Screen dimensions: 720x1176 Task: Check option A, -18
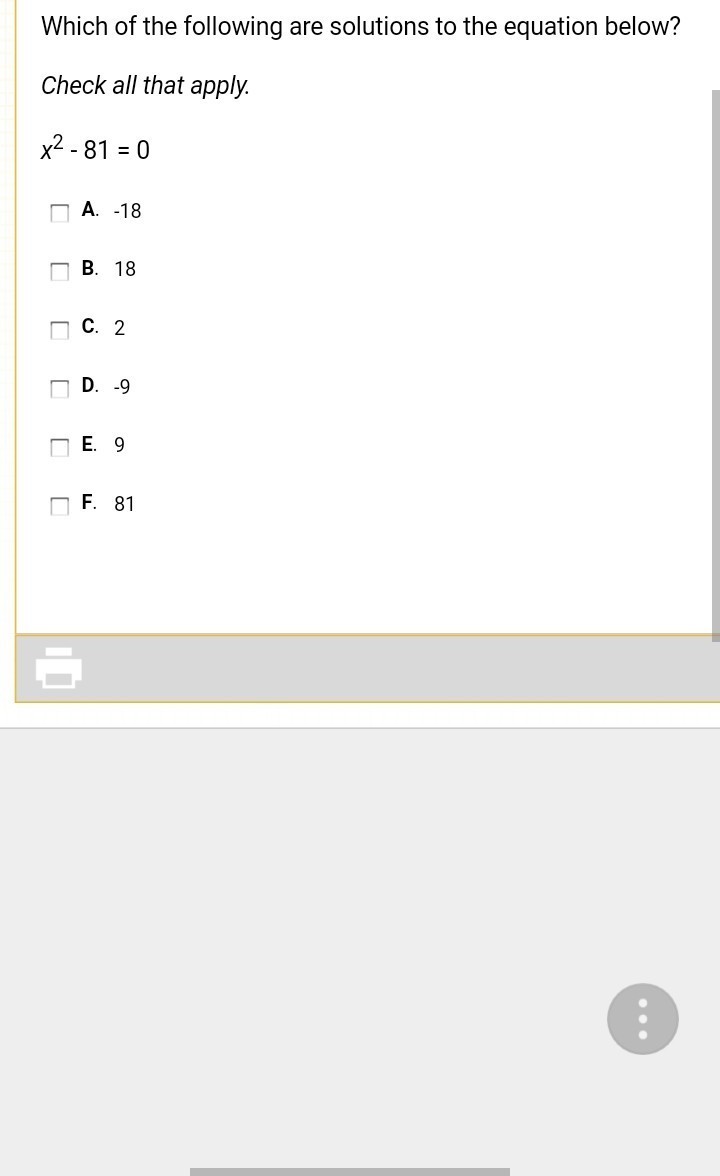click(x=60, y=213)
